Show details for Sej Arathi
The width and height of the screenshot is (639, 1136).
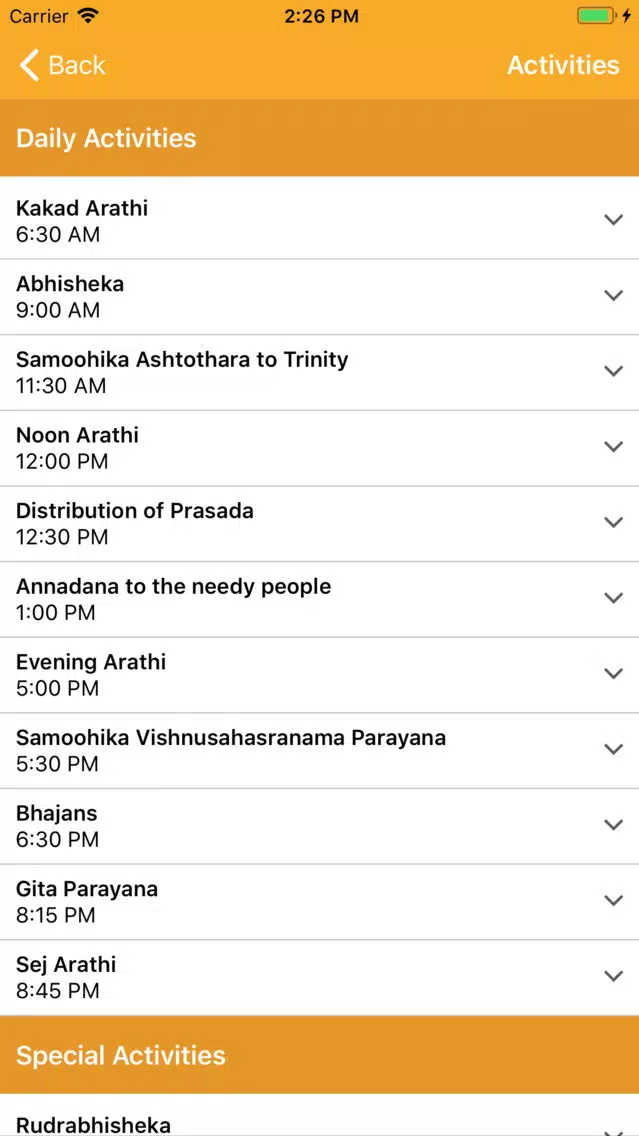click(x=320, y=977)
